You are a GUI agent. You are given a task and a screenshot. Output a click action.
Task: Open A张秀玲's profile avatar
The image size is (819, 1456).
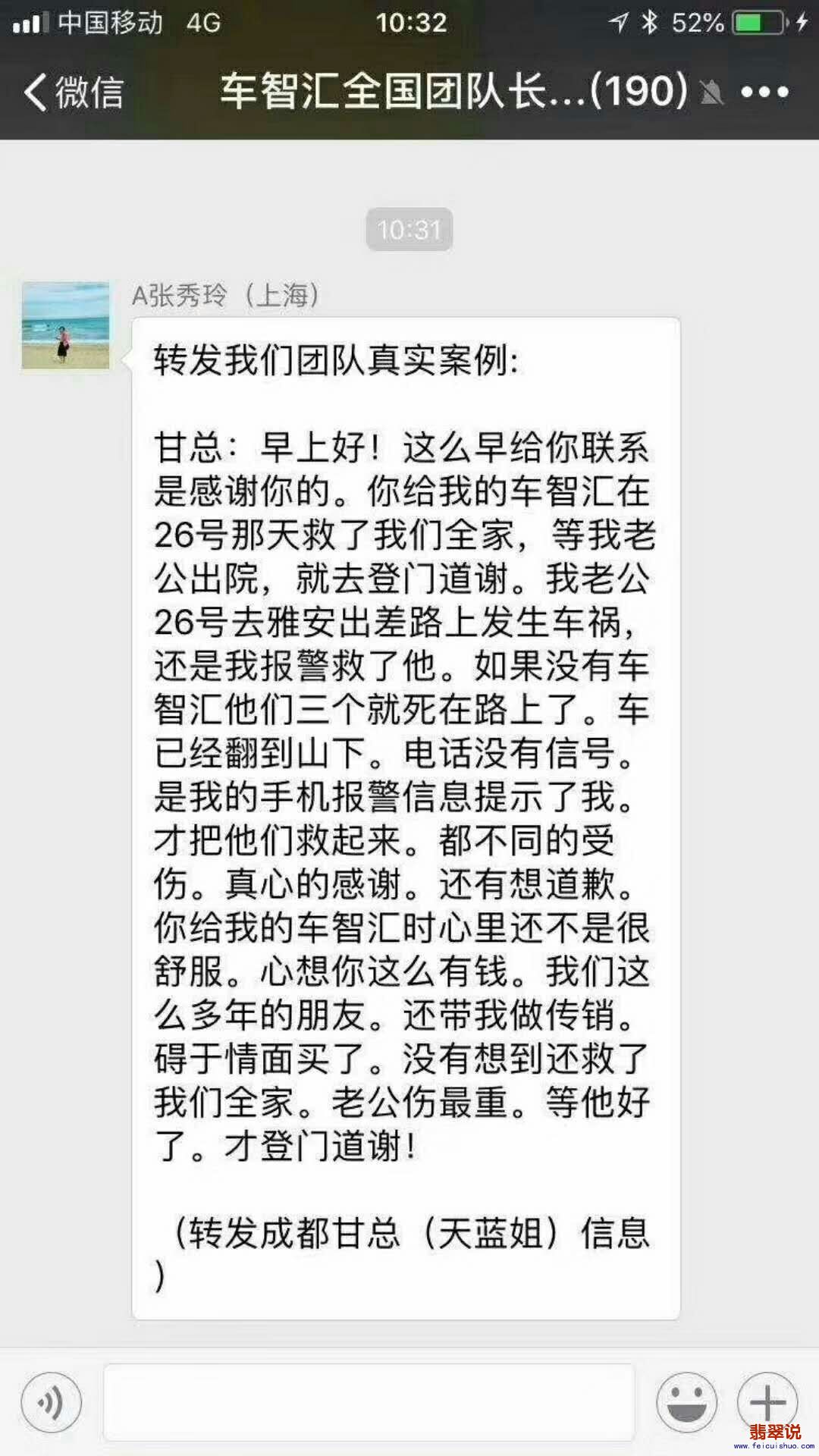[x=65, y=325]
